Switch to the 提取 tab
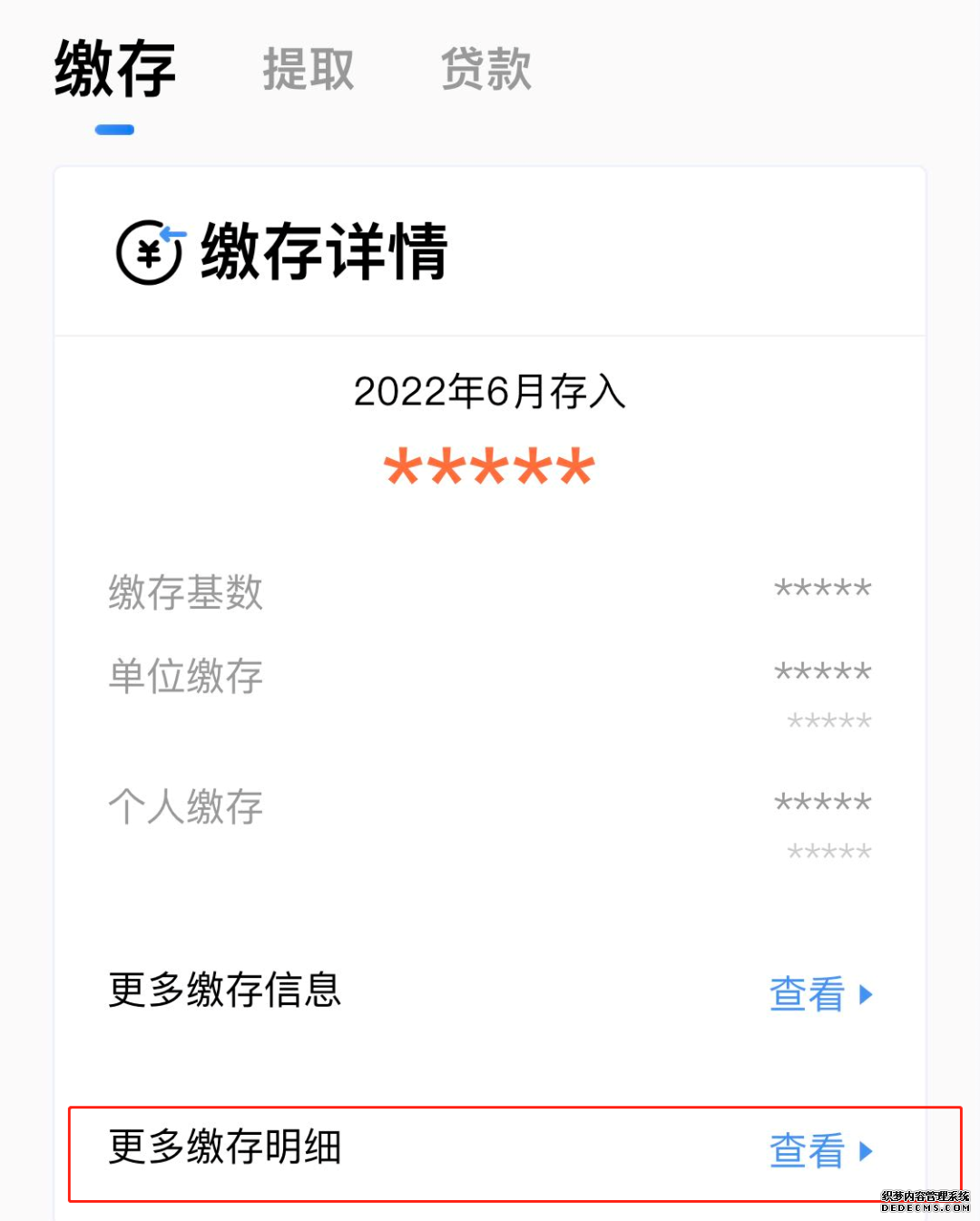The height and width of the screenshot is (1221, 980). (309, 69)
